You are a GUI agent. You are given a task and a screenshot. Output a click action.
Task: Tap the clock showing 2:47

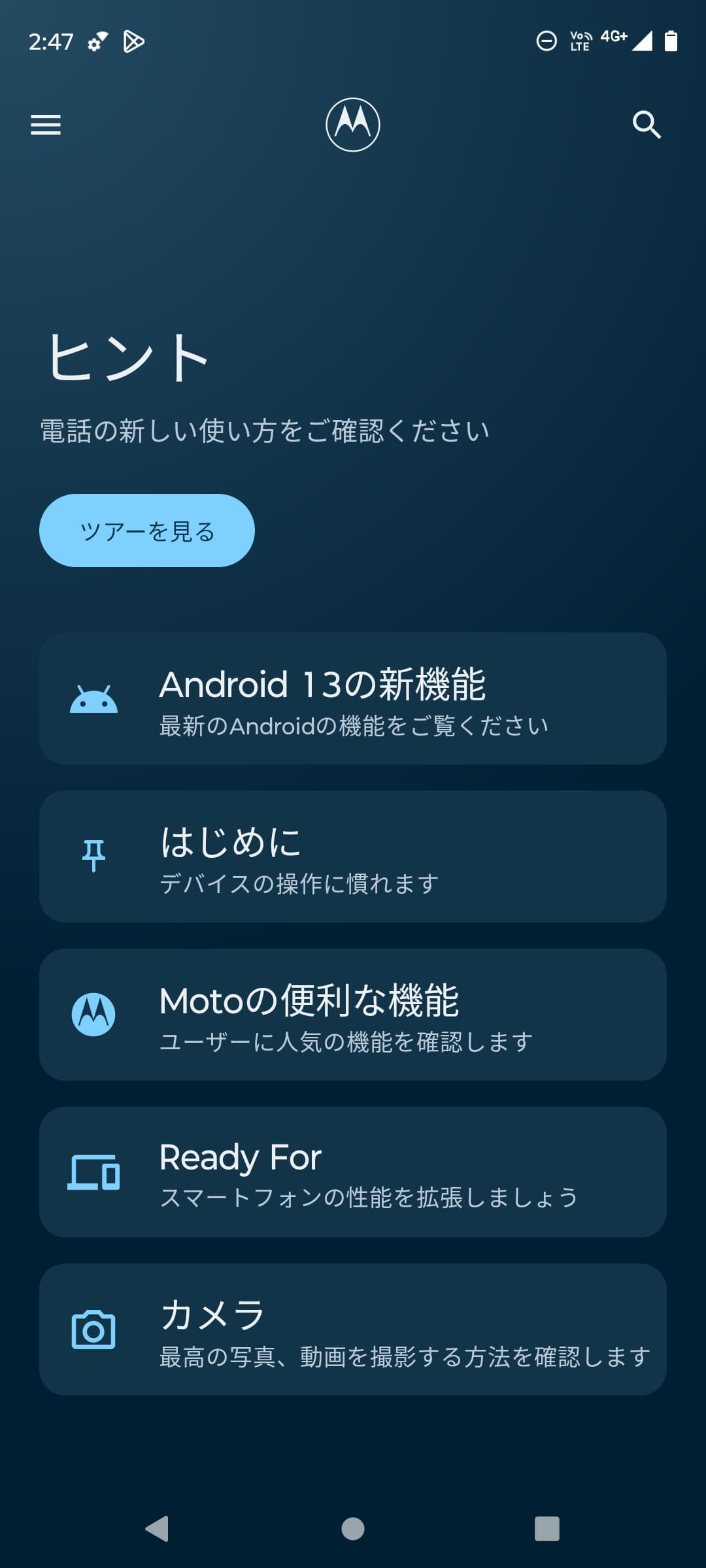pyautogui.click(x=51, y=41)
